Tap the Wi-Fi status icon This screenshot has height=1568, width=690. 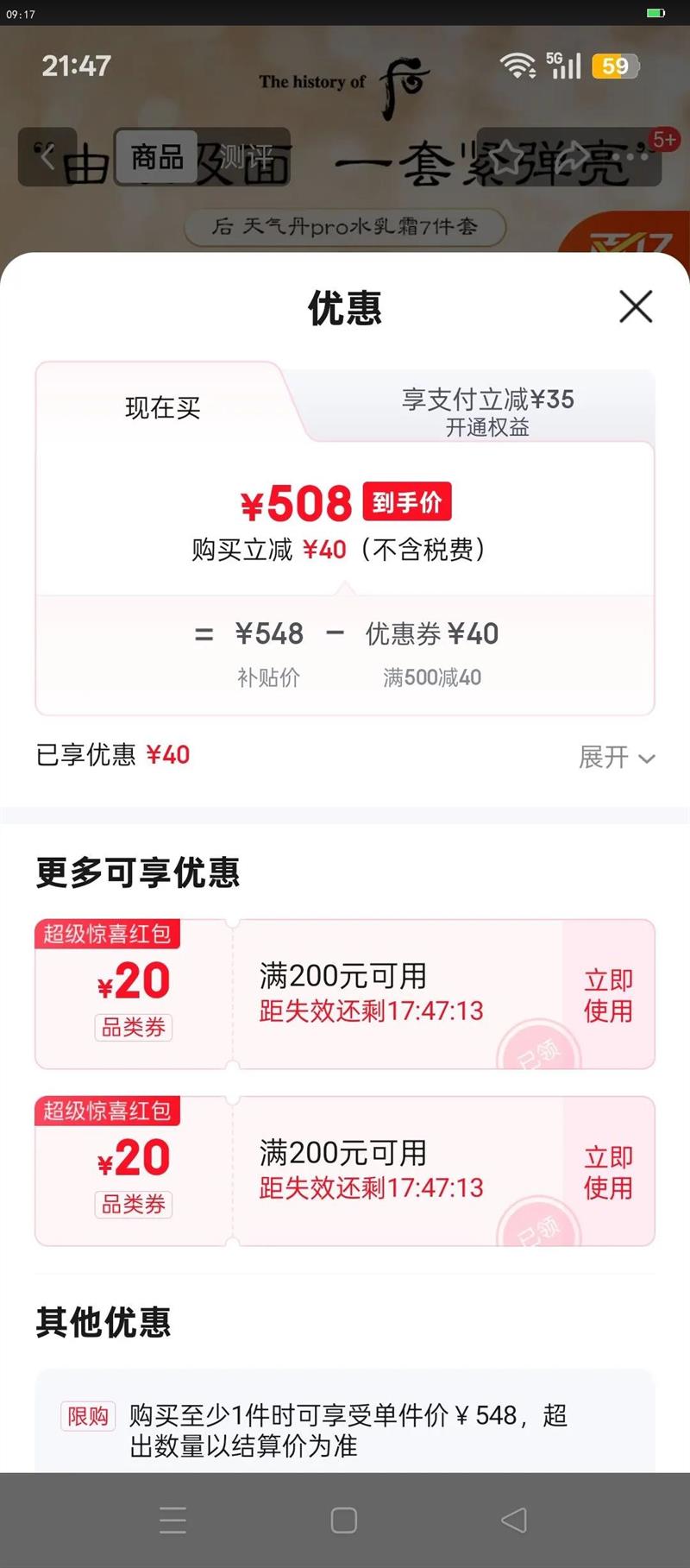click(517, 66)
